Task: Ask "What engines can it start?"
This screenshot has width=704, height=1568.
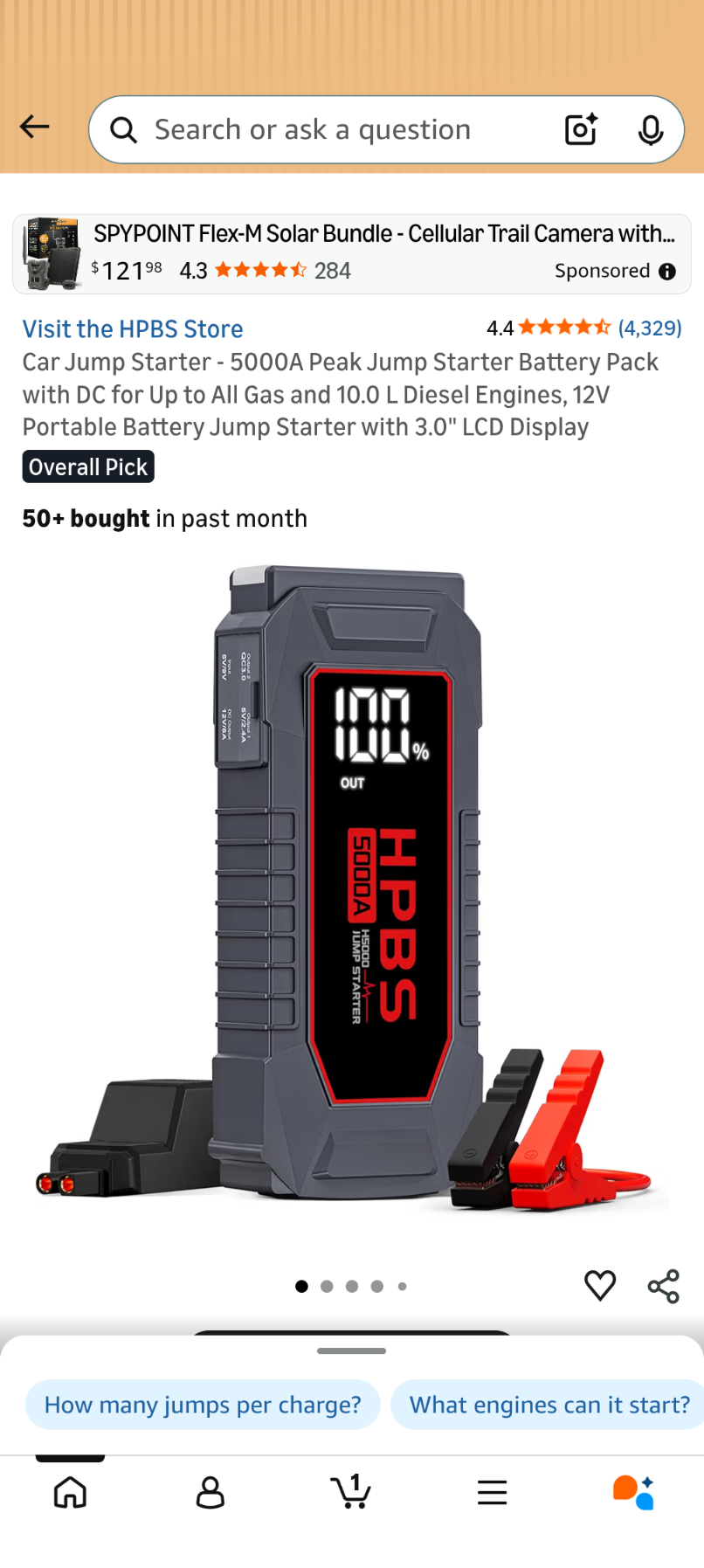Action: pos(549,1405)
